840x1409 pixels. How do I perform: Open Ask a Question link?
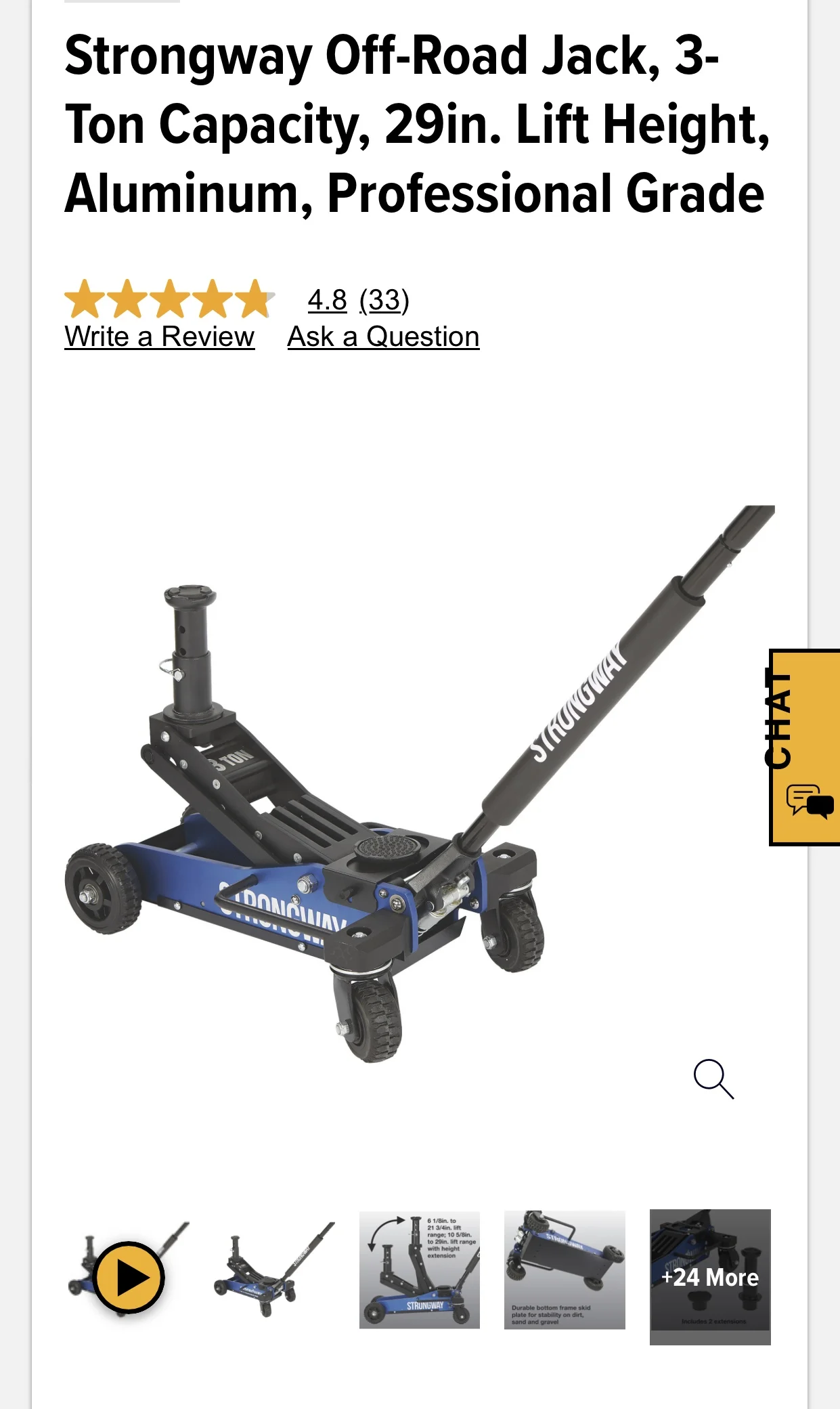(x=383, y=337)
